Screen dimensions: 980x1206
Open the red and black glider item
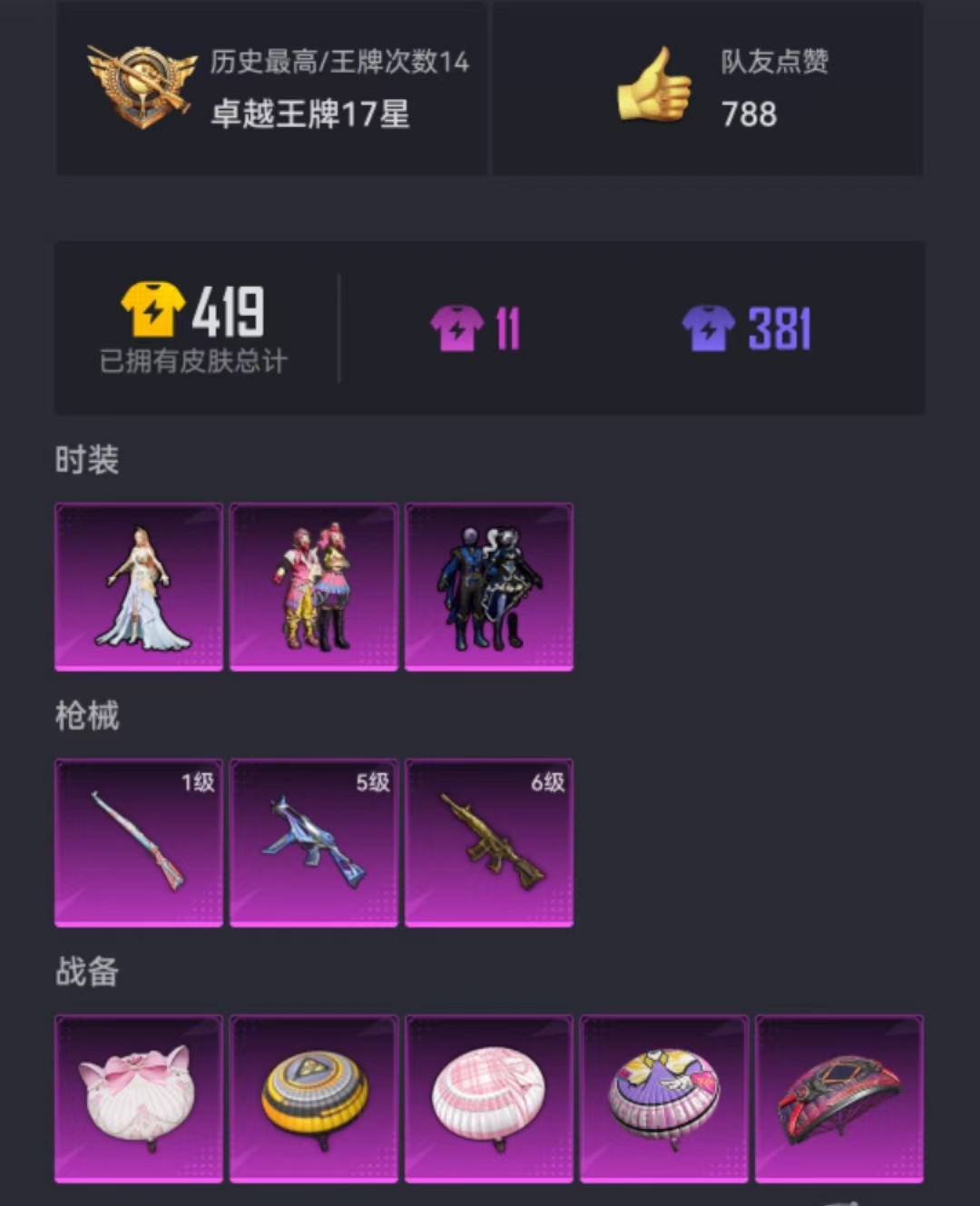839,1099
